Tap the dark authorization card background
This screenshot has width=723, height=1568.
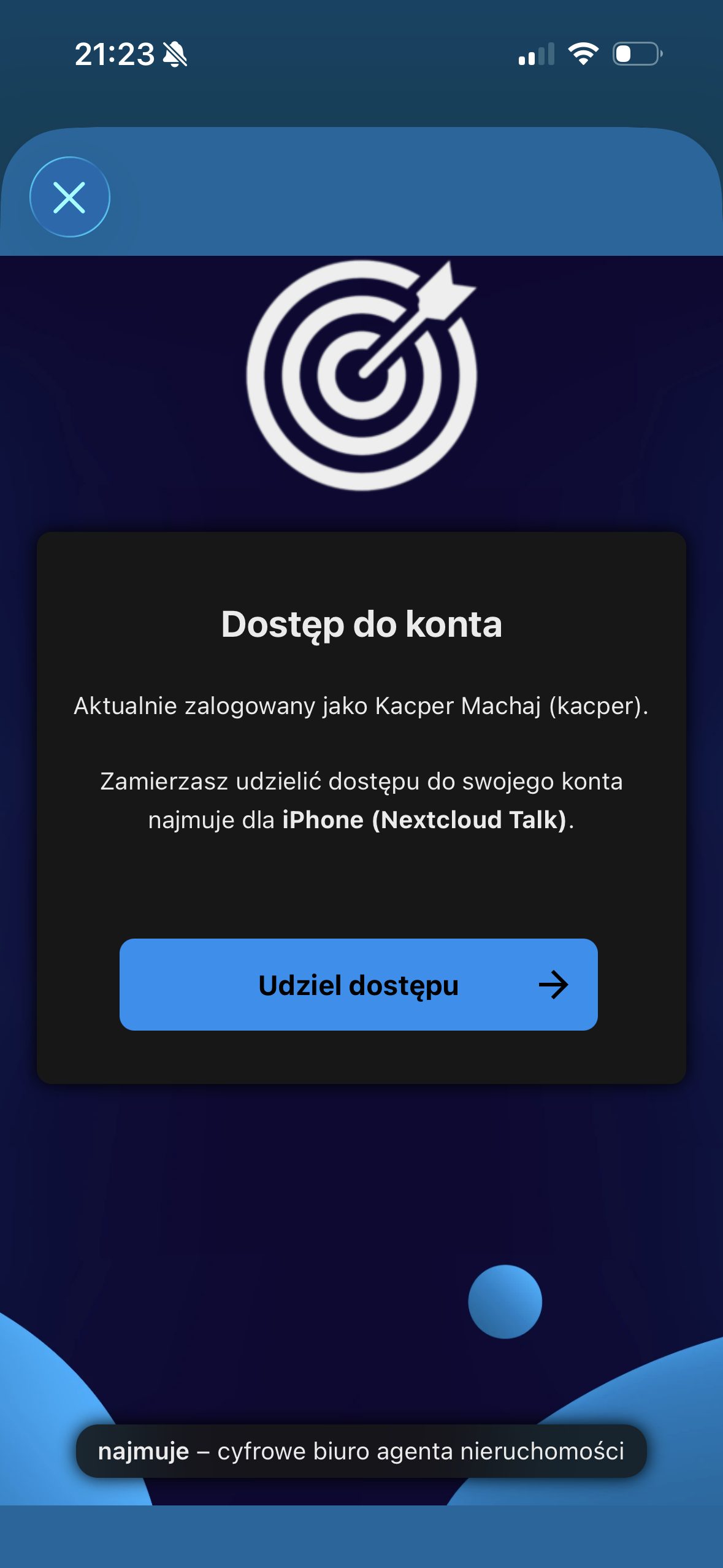click(x=362, y=896)
